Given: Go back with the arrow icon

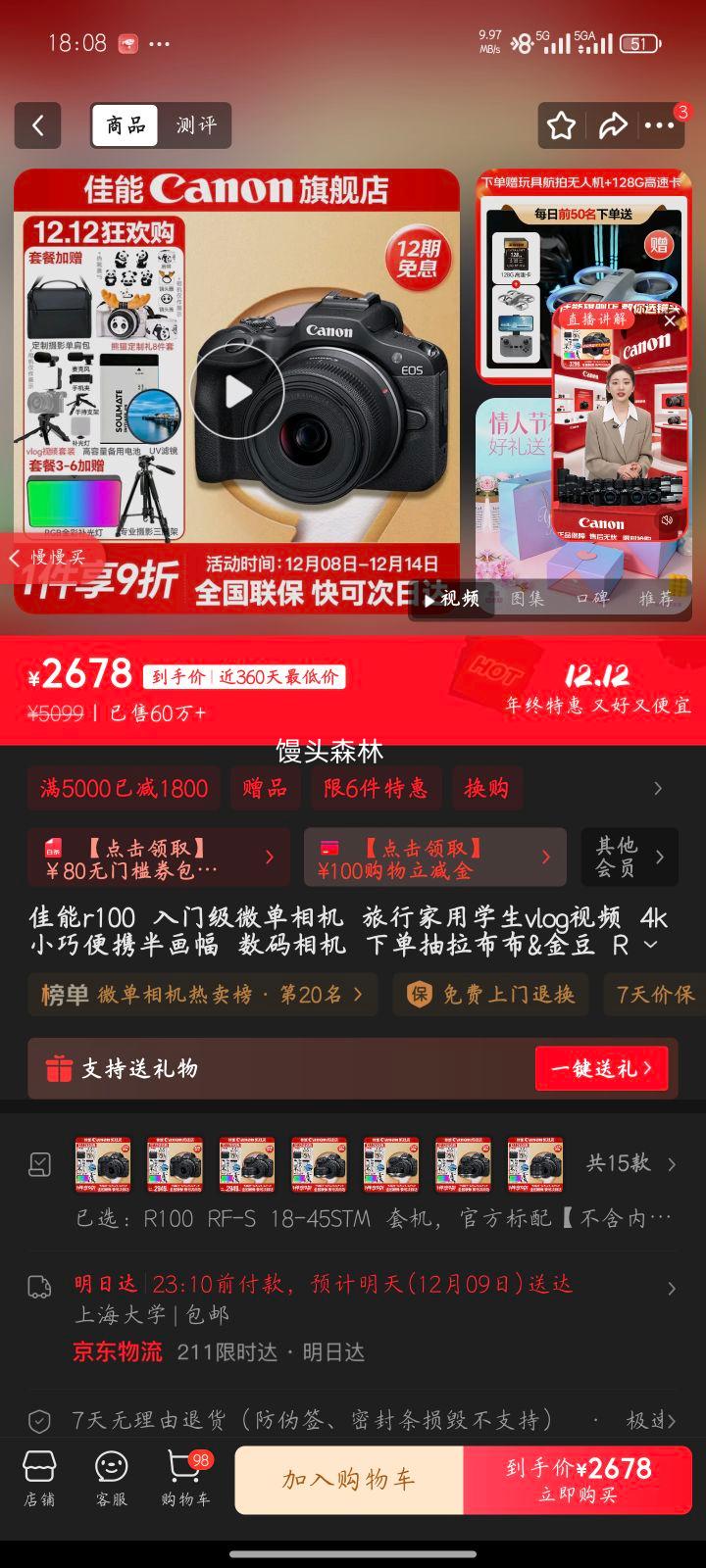Looking at the screenshot, I should [36, 125].
